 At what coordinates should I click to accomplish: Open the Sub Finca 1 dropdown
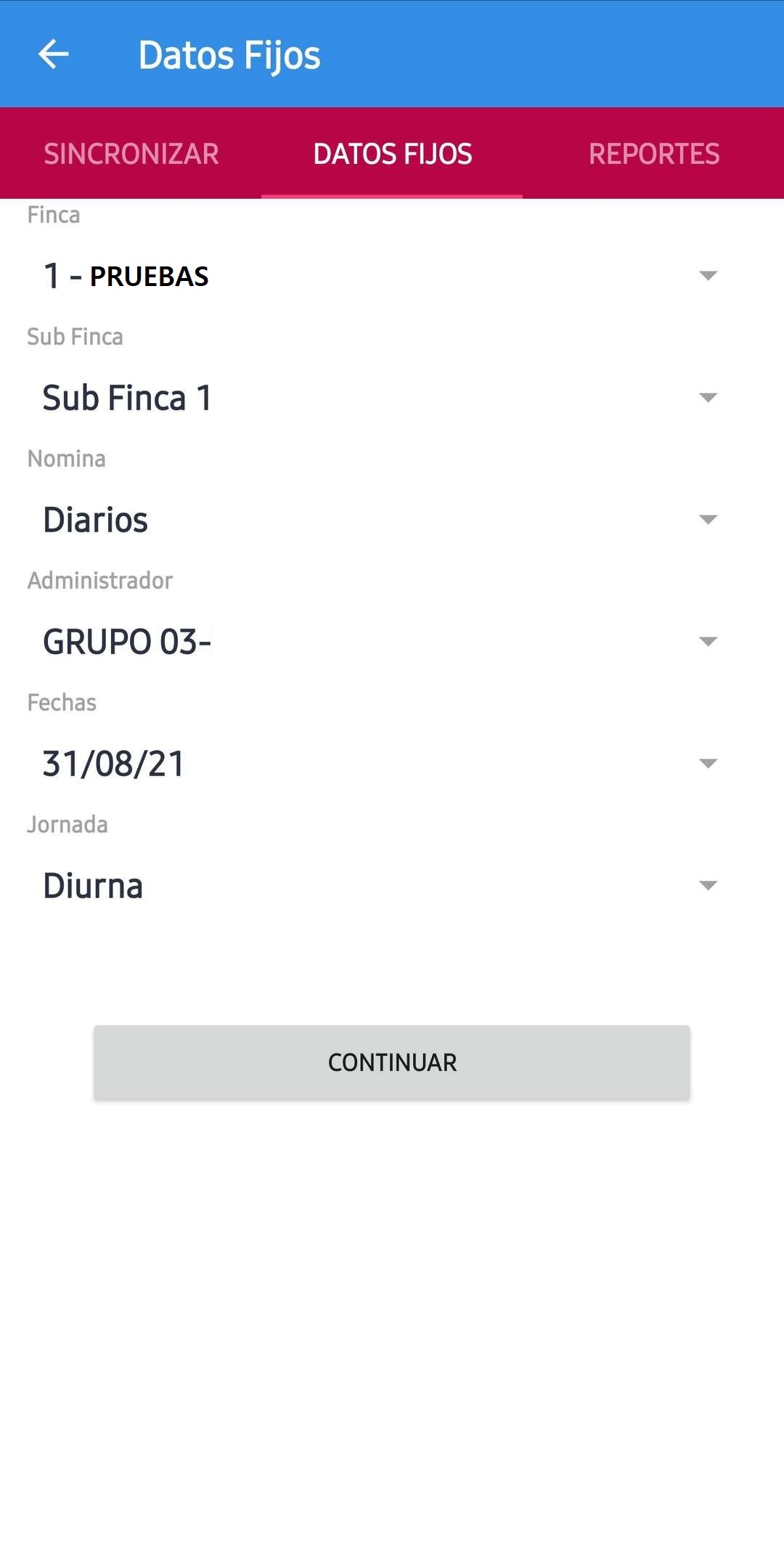tap(379, 398)
